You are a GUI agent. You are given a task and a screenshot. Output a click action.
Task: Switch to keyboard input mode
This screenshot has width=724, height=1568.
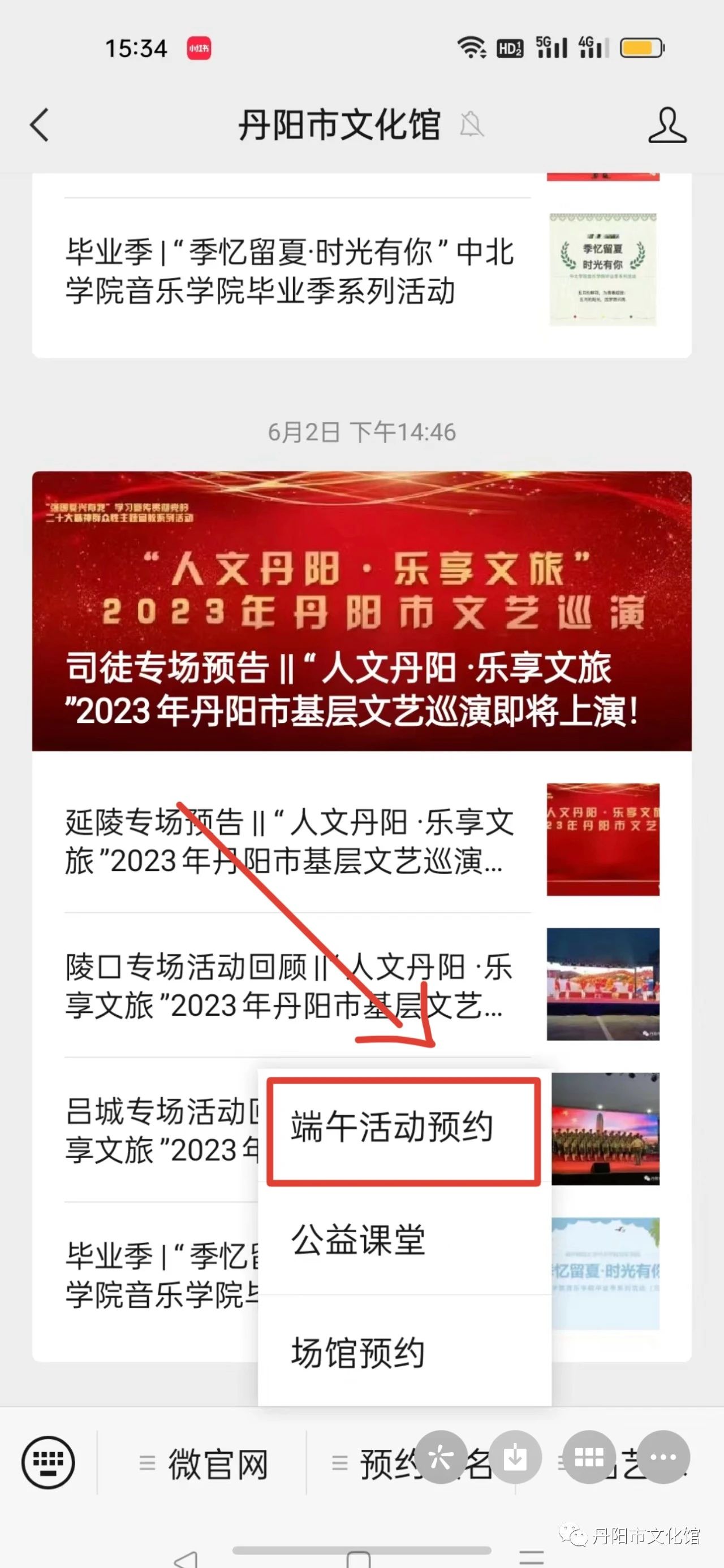click(48, 1463)
